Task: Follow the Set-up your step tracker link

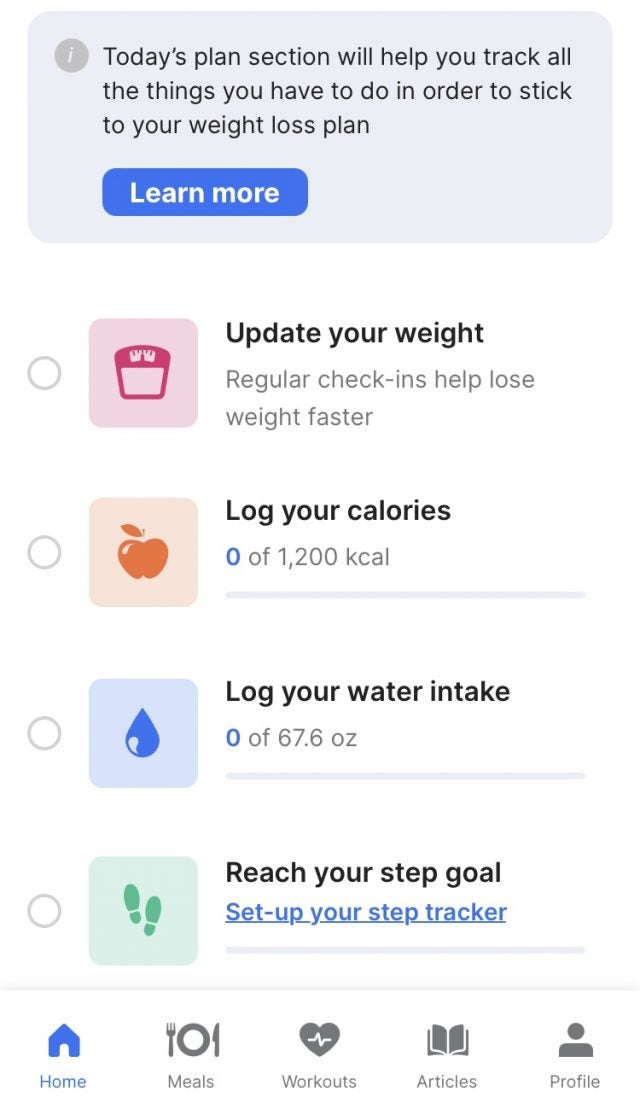Action: [366, 912]
